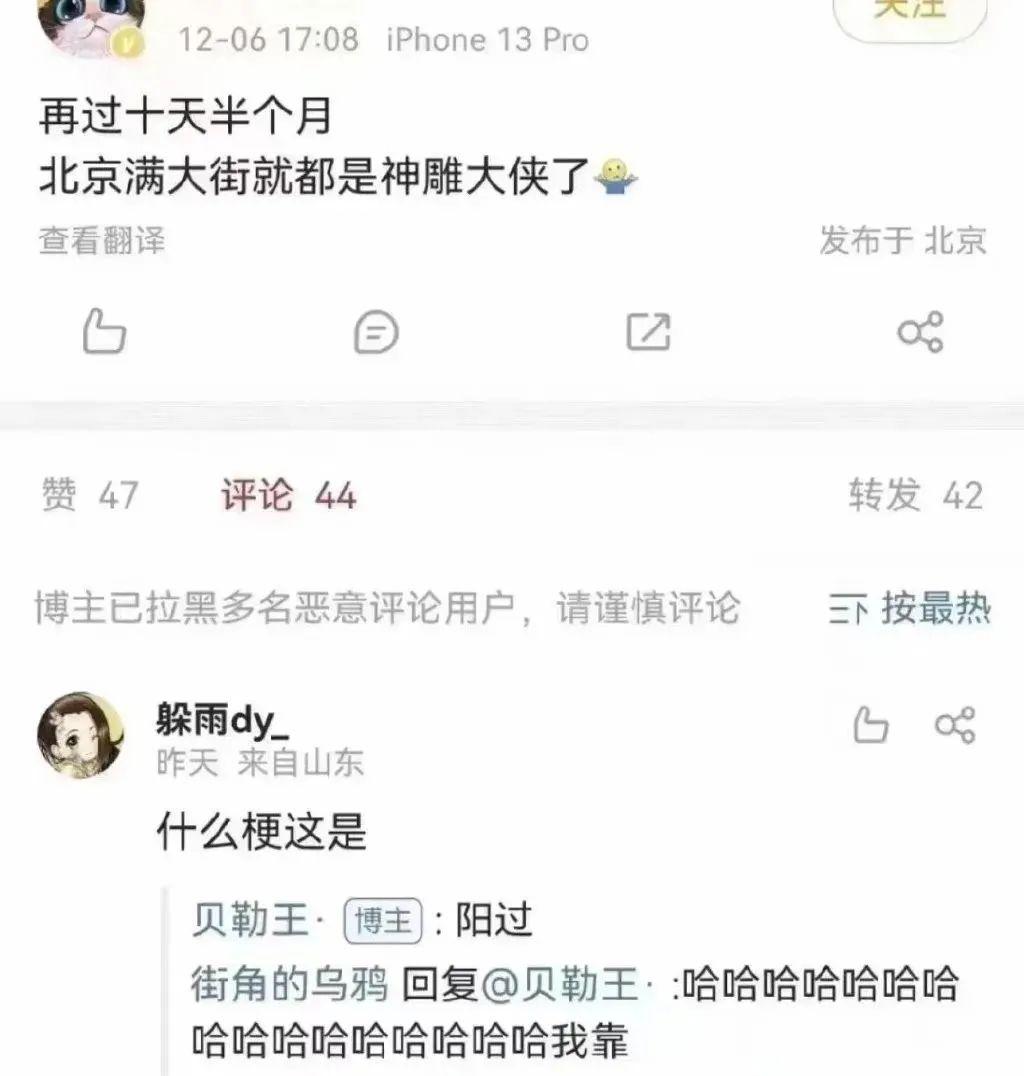Image resolution: width=1024 pixels, height=1076 pixels.
Task: Like the post with the thumbs-up icon
Action: 104,332
